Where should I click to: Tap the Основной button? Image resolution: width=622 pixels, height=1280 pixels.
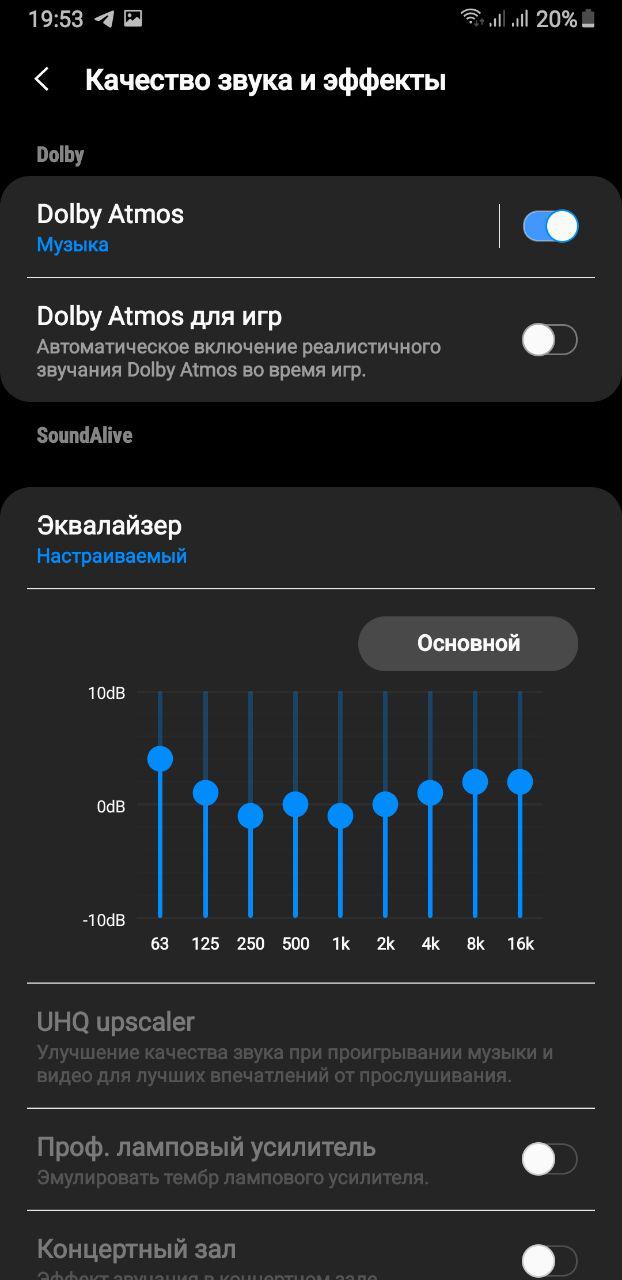point(468,643)
